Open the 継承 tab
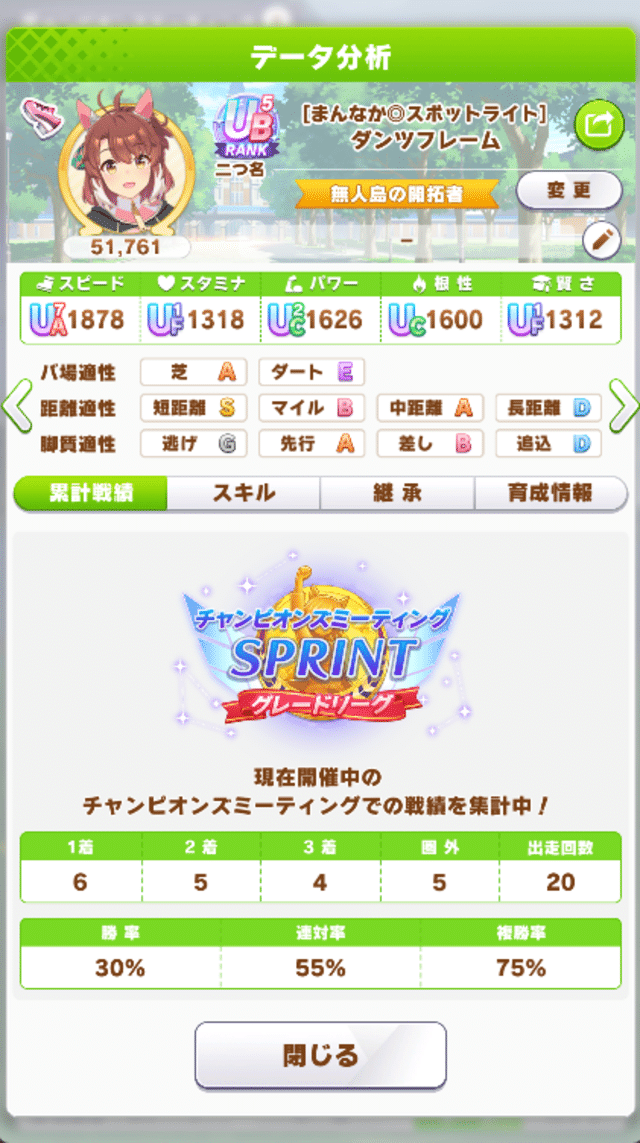 click(397, 493)
